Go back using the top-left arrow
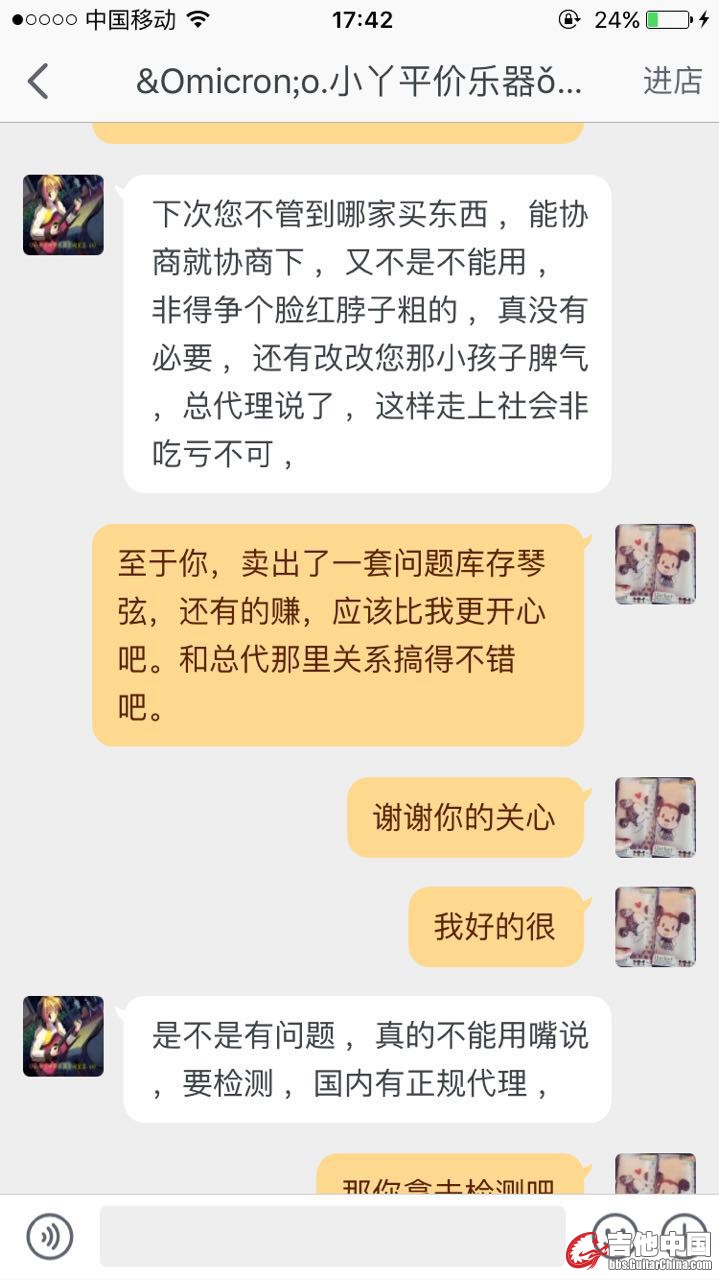 (x=38, y=81)
